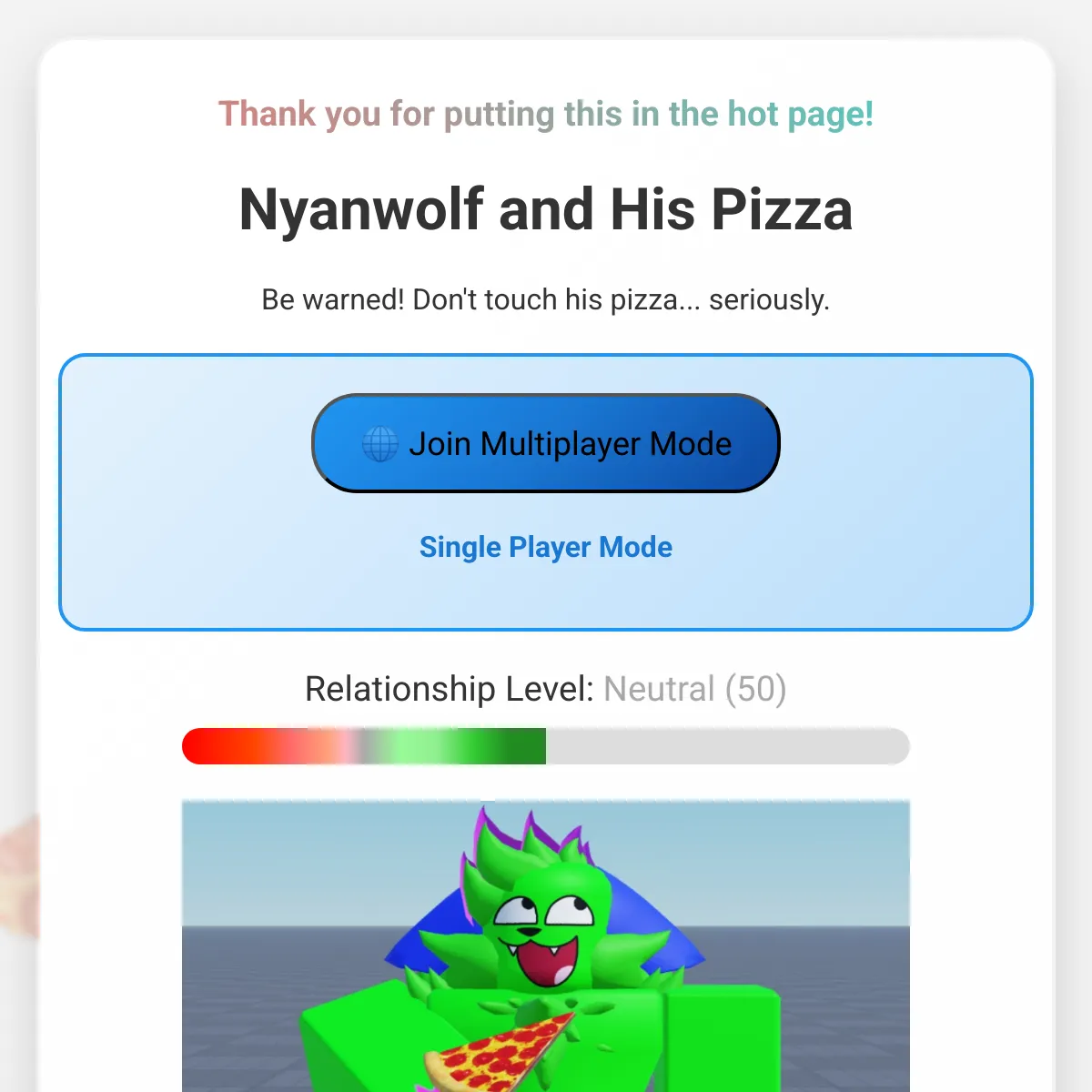This screenshot has height=1092, width=1092.
Task: Tap the Join Multiplayer Mode button
Action: 546,443
